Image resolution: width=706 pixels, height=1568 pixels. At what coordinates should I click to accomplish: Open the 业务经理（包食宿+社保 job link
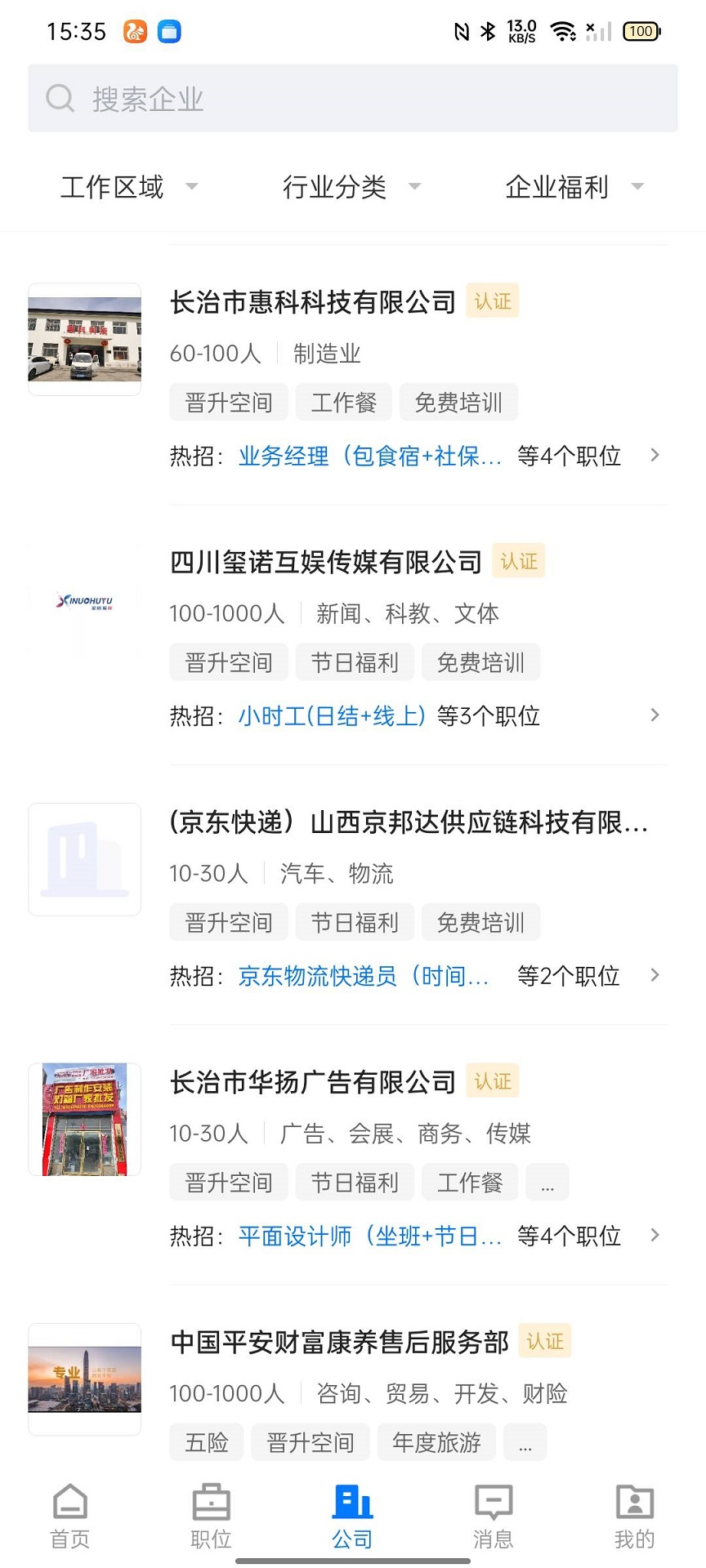[x=368, y=456]
